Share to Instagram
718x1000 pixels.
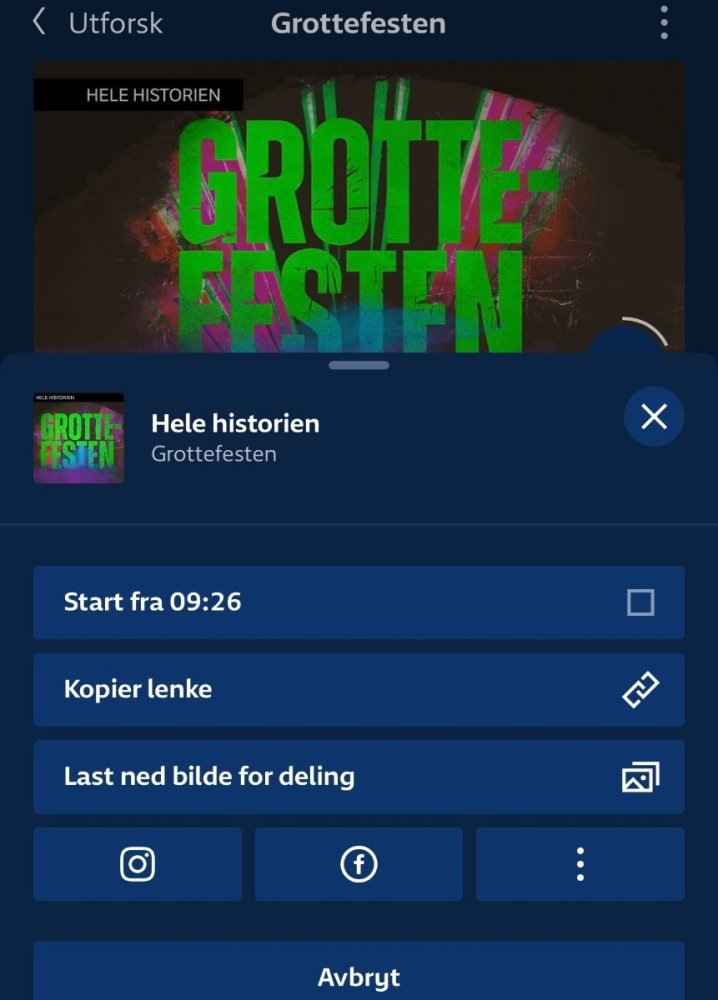[x=138, y=864]
